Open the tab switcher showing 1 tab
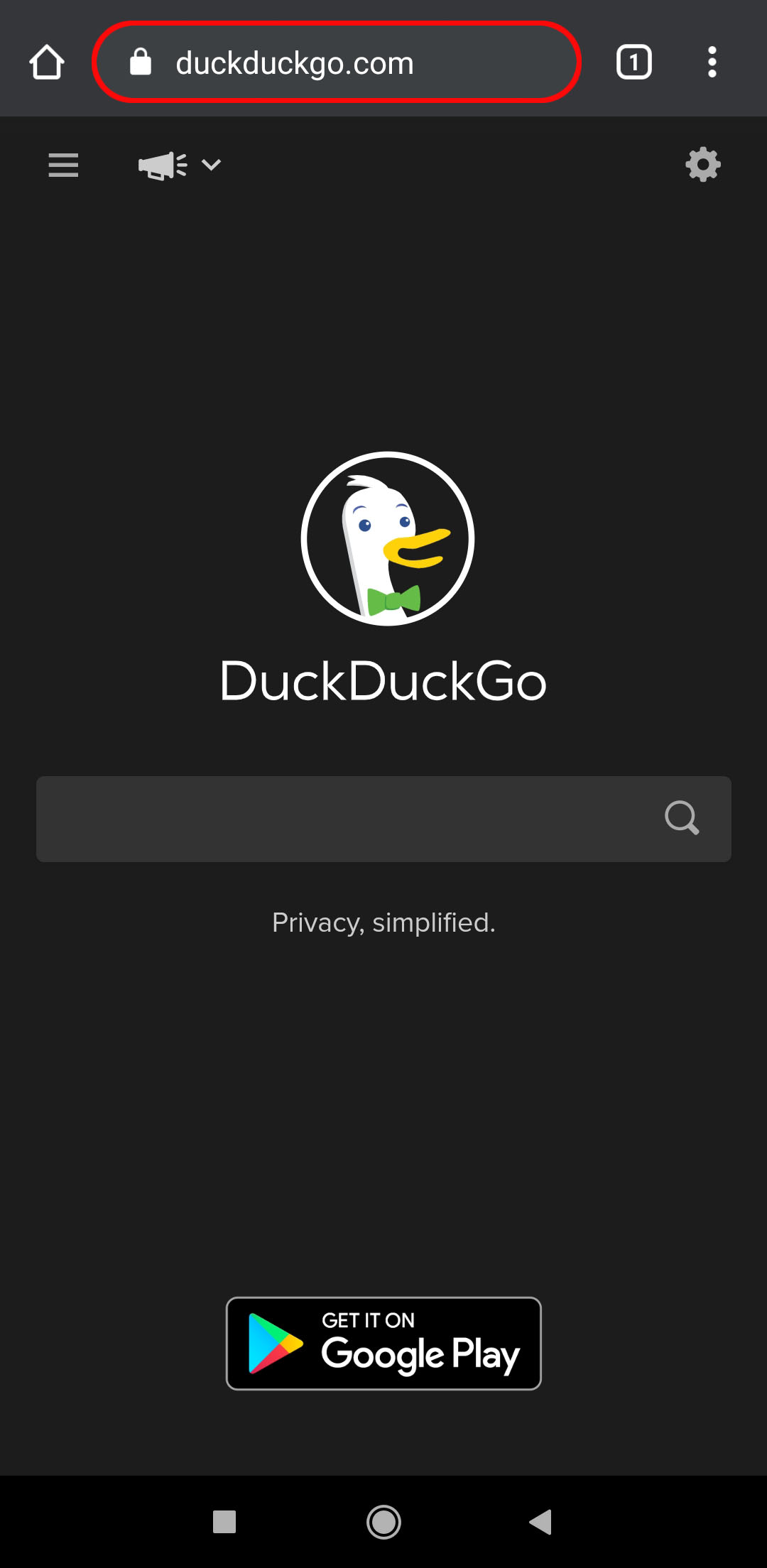The image size is (767, 1568). tap(633, 62)
